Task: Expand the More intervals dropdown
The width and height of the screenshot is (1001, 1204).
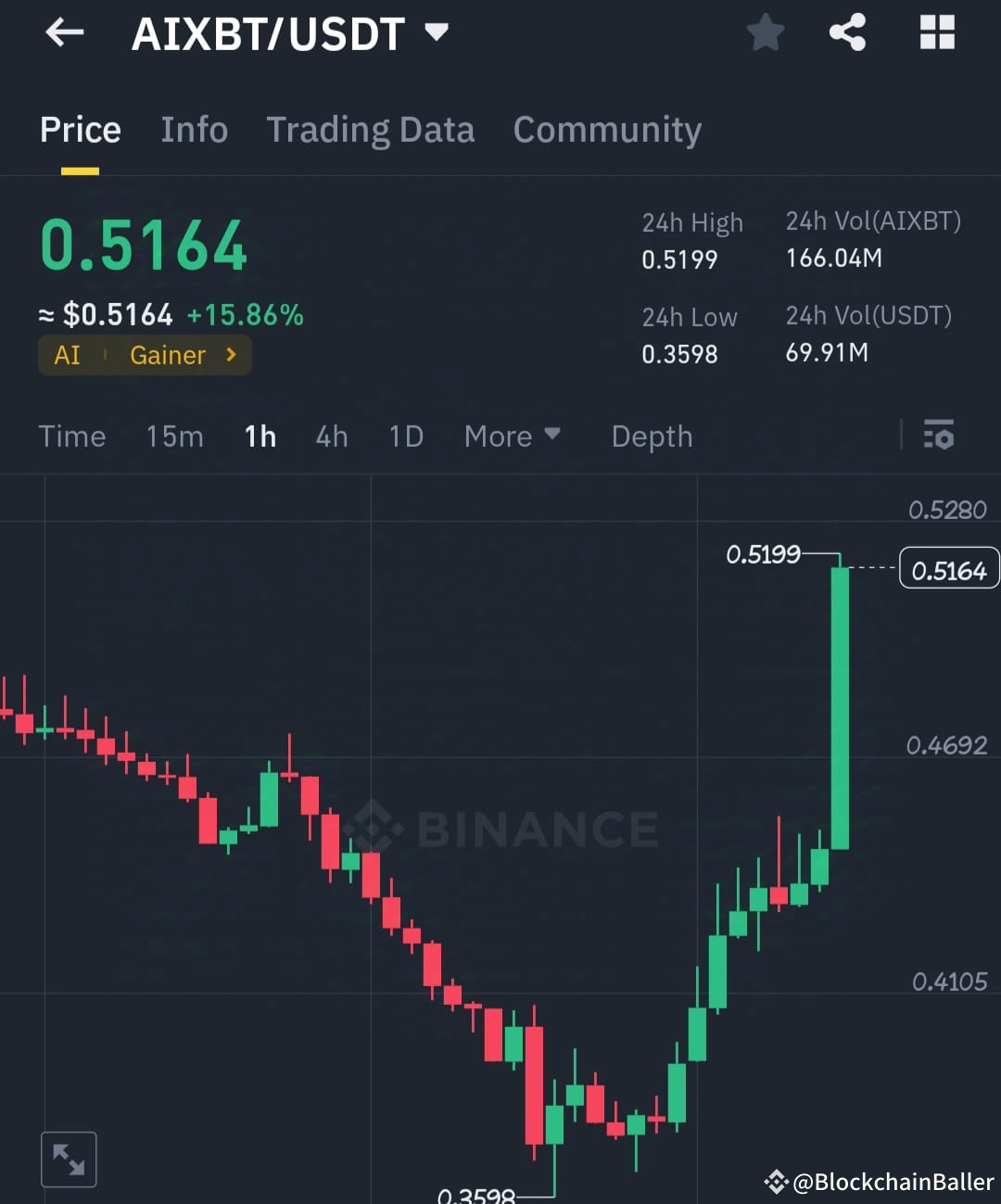Action: pyautogui.click(x=513, y=436)
